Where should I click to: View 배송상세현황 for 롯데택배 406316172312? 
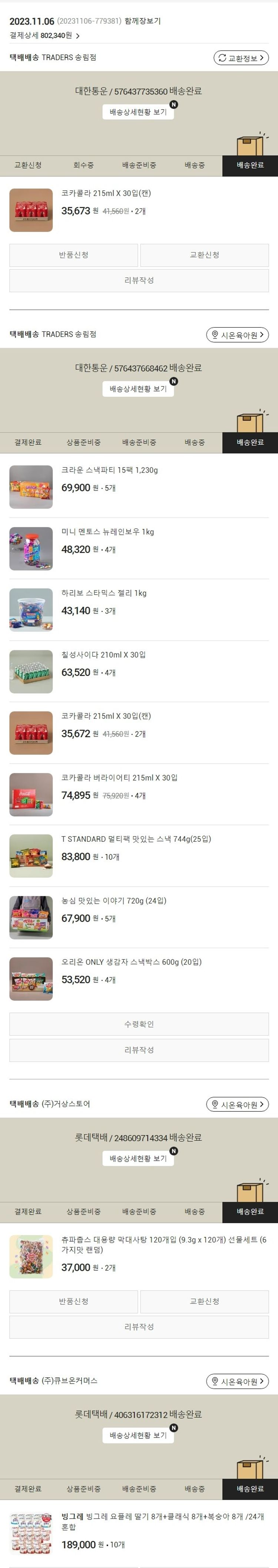pos(138,1435)
